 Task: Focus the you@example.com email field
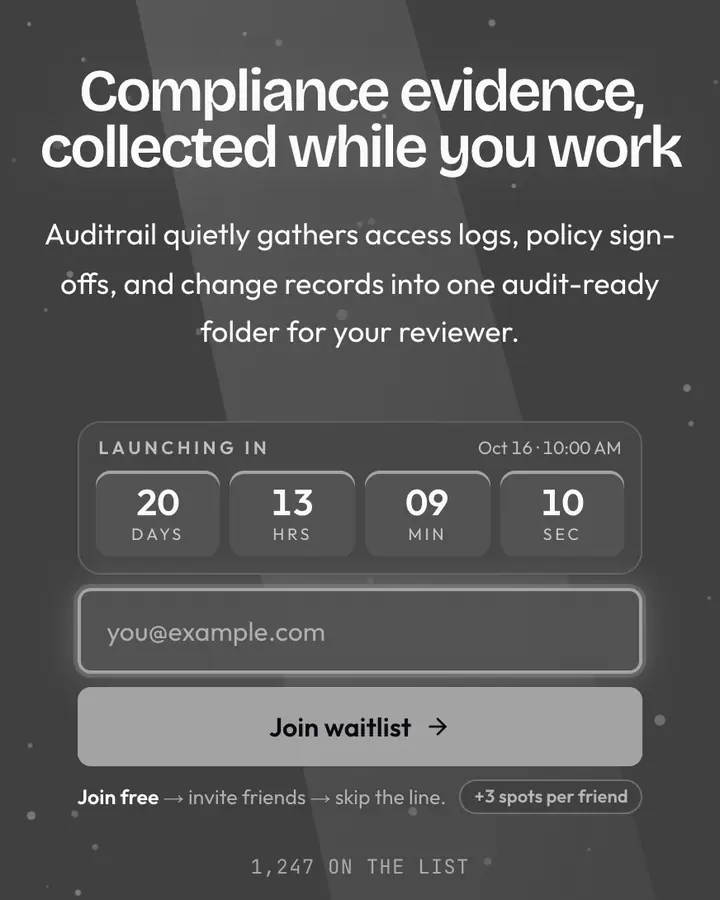(359, 631)
